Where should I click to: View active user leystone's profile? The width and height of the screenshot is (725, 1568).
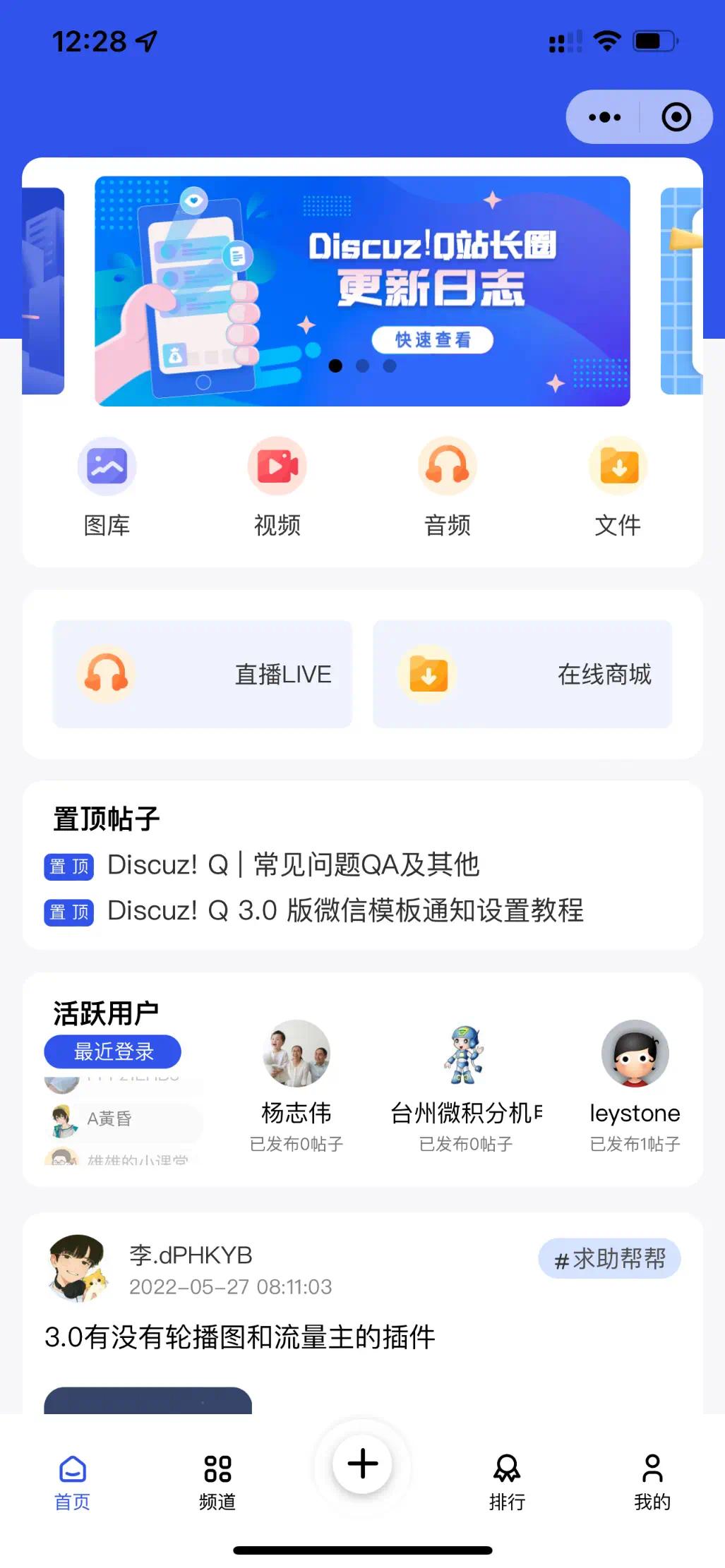635,1084
